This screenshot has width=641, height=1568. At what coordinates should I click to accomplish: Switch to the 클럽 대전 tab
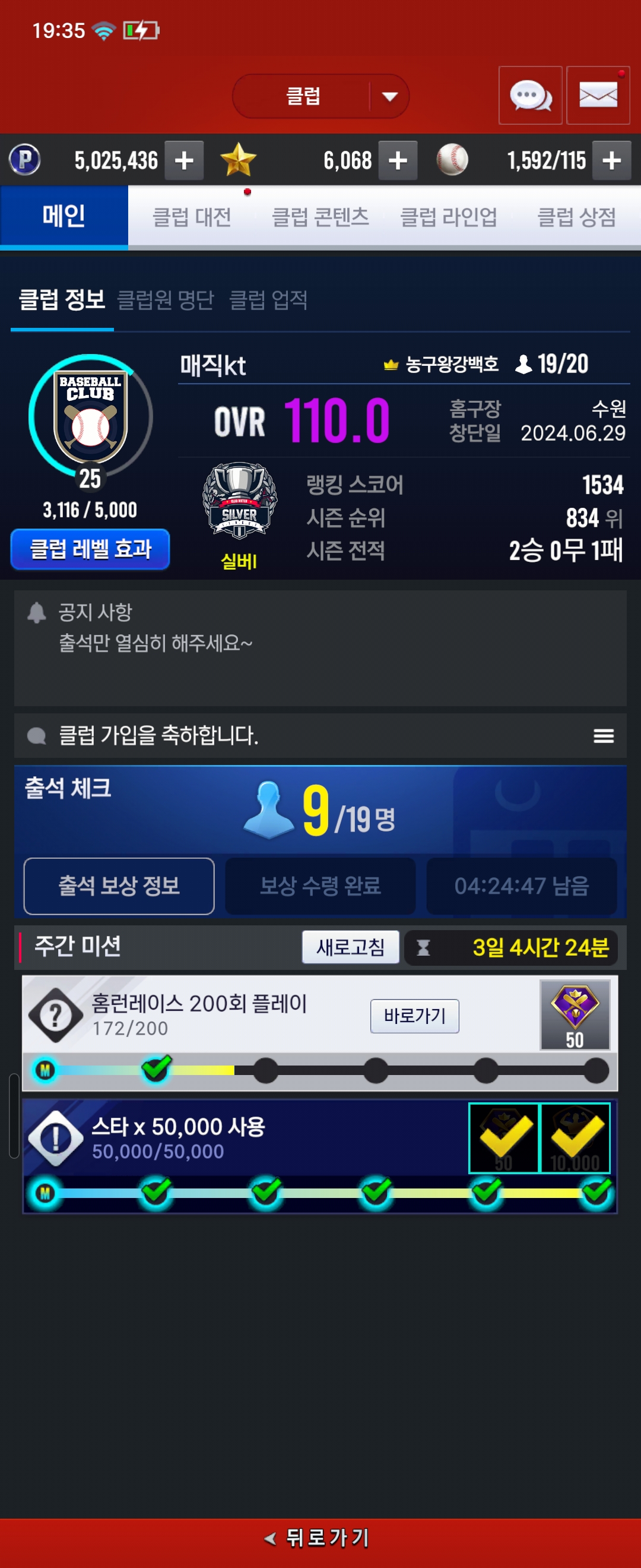click(x=192, y=217)
